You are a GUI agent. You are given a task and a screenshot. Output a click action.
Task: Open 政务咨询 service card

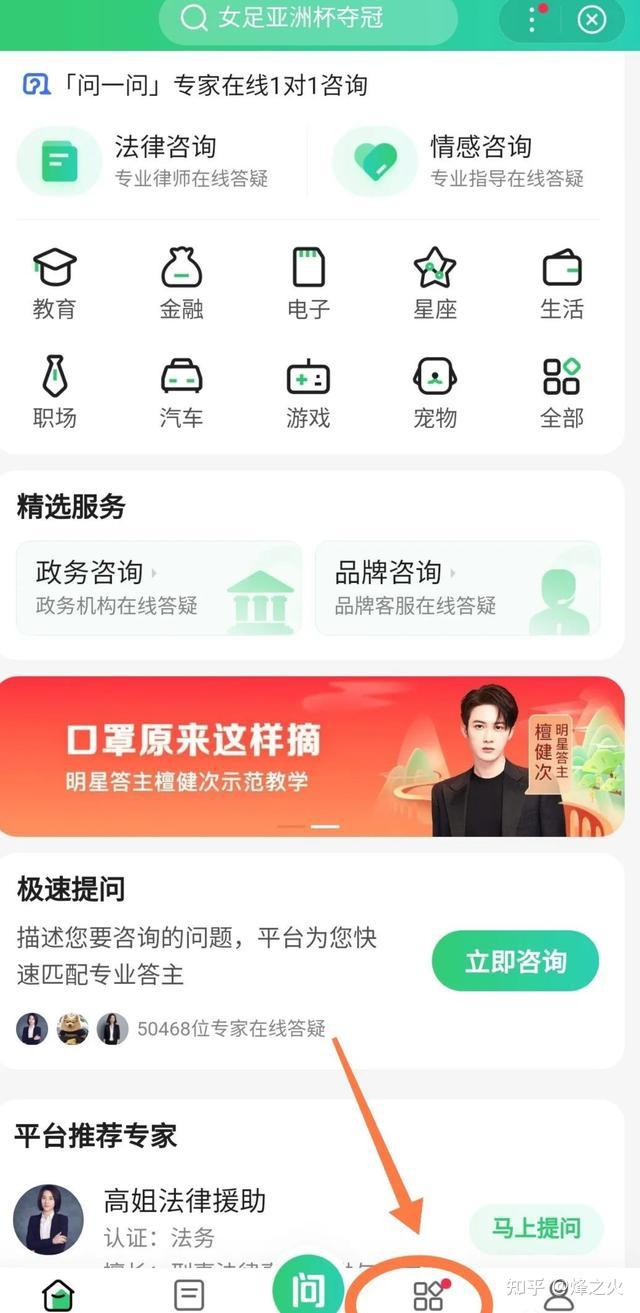(159, 588)
